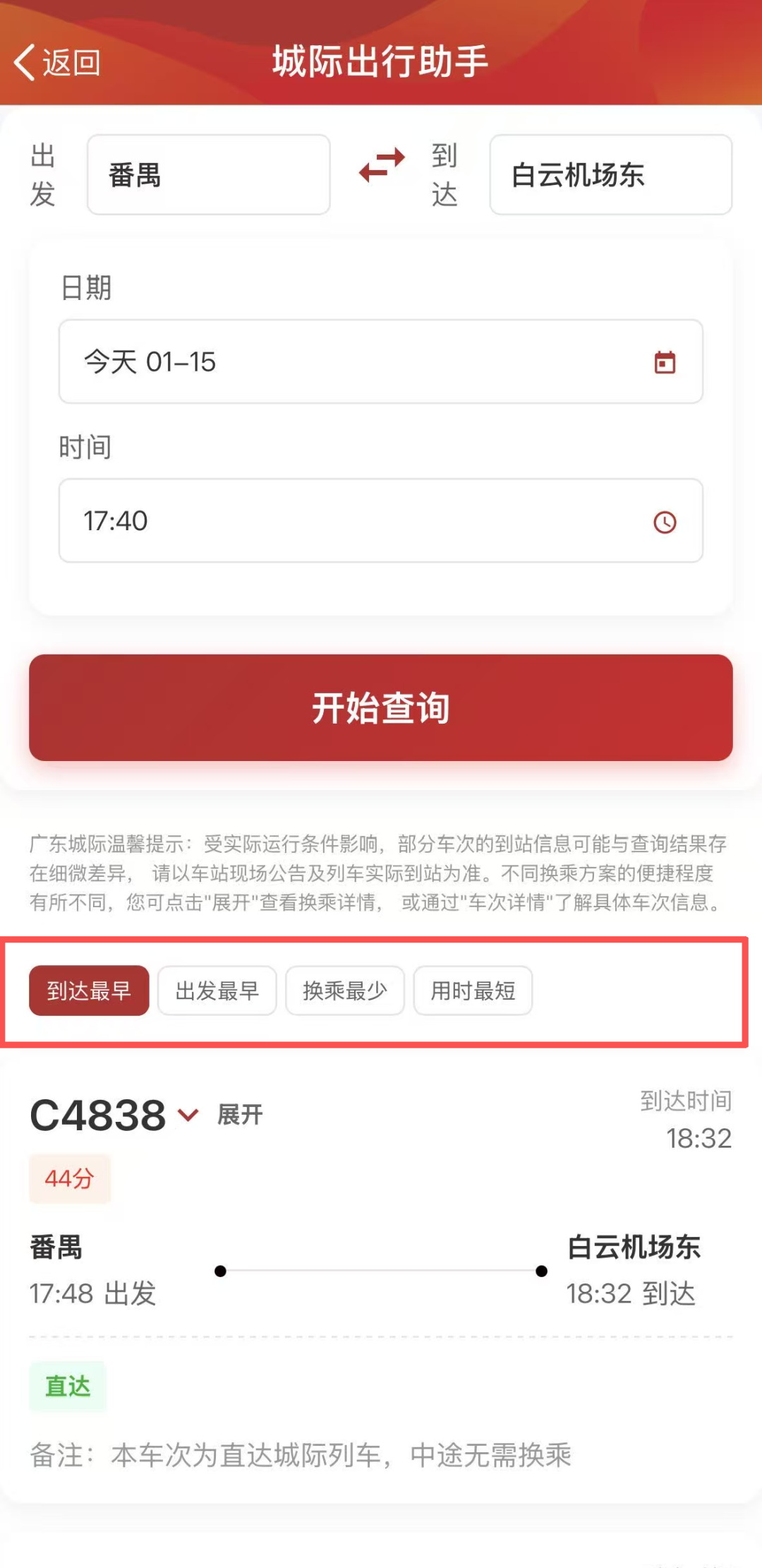Click the 城际出行助手 title
The image size is (762, 1568).
point(380,61)
